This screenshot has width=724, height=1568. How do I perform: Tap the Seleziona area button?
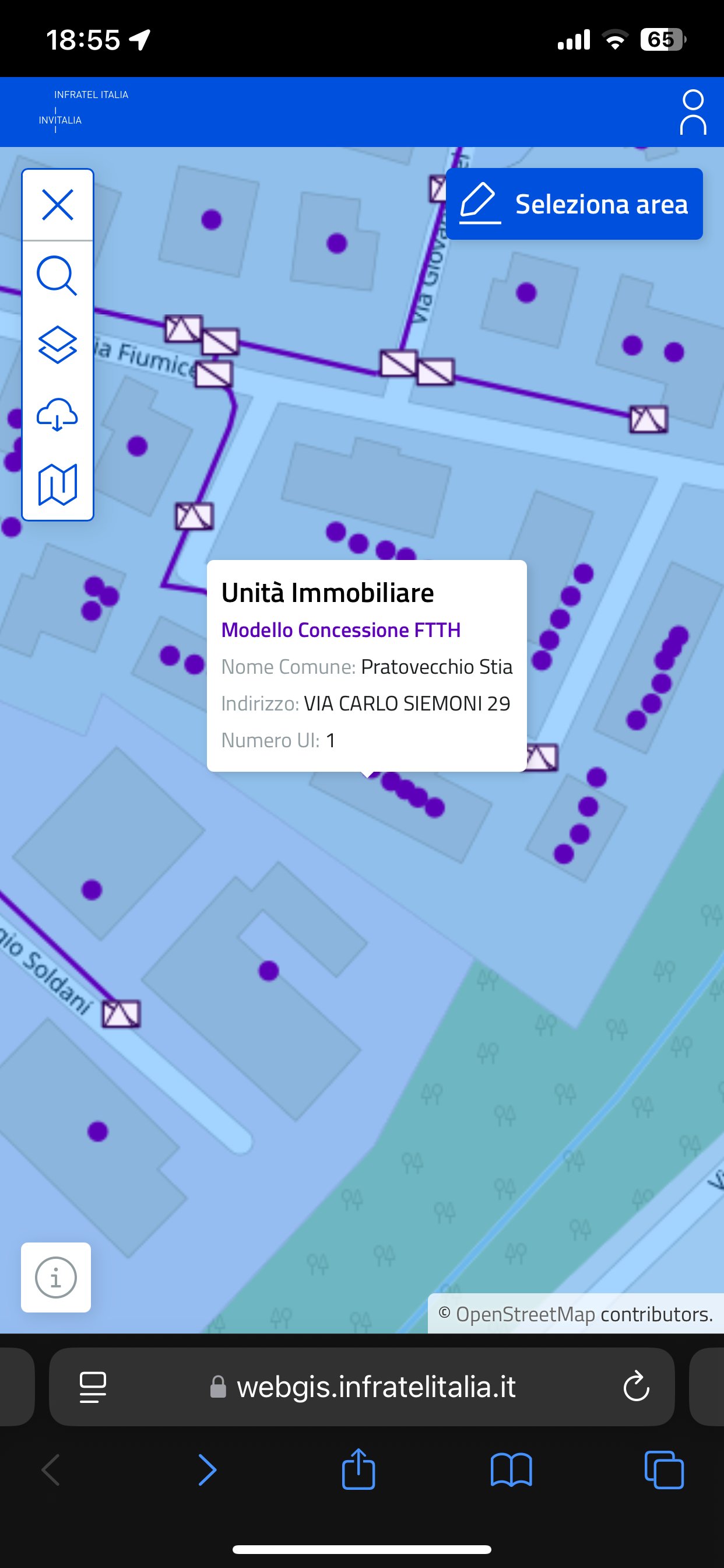tap(574, 204)
